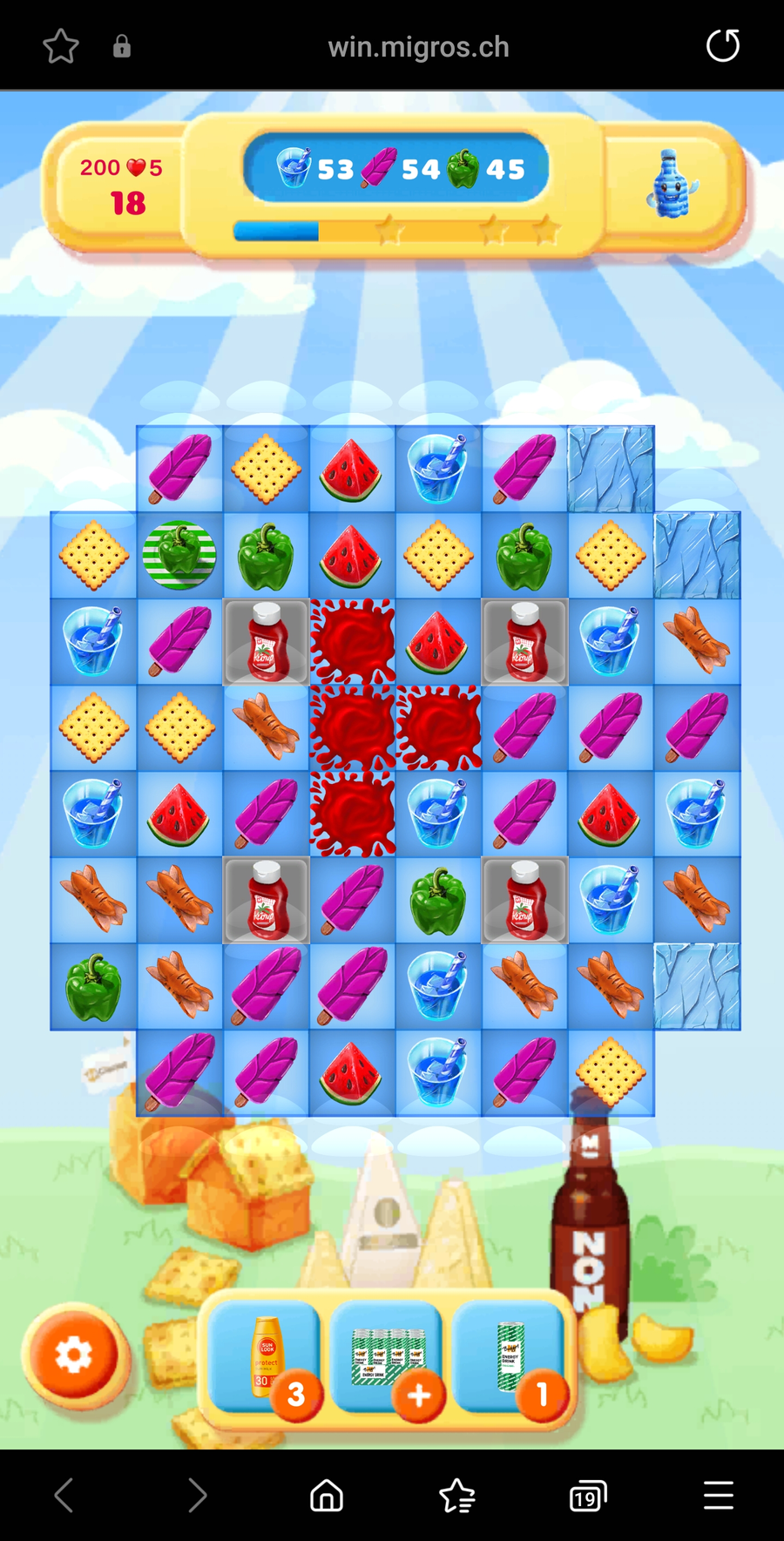
Task: Select the striped green pepper special tile
Action: (x=179, y=555)
